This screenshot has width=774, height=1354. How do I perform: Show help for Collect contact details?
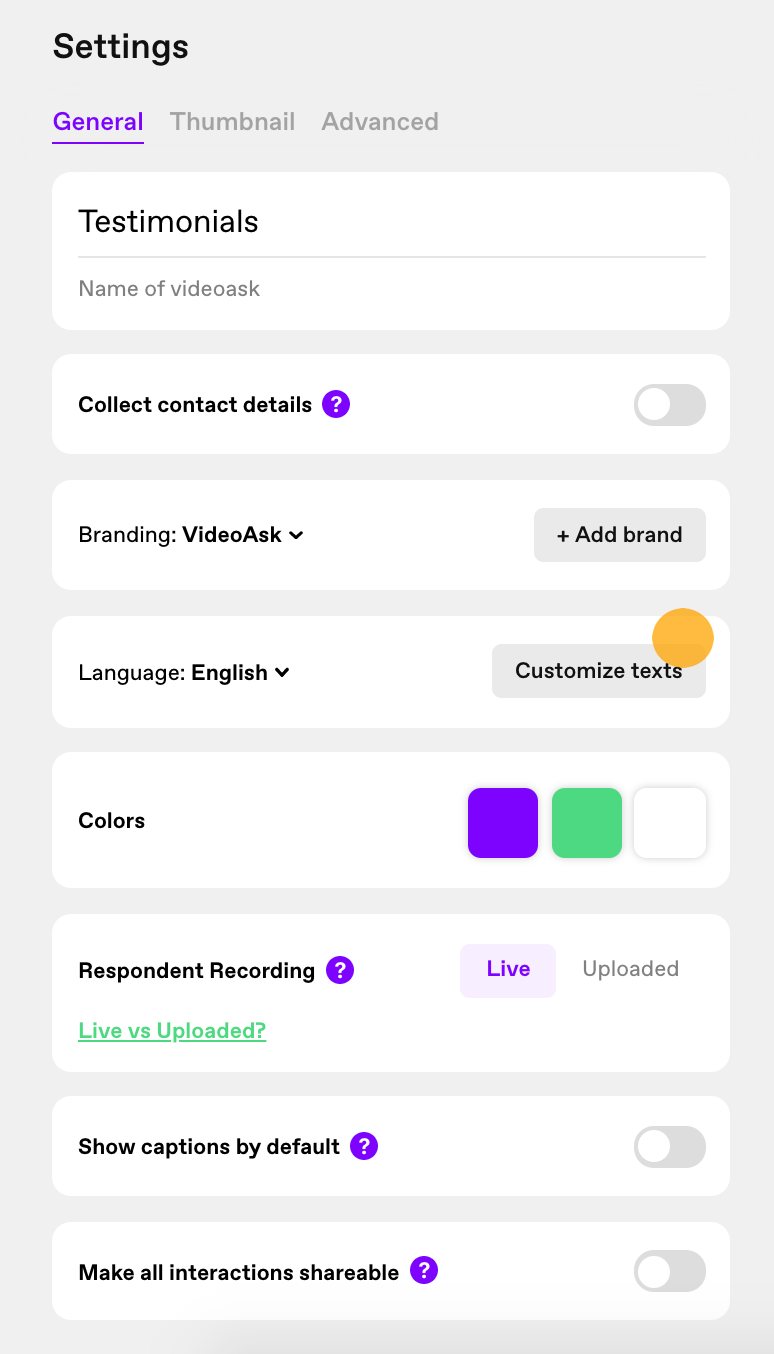pyautogui.click(x=336, y=405)
